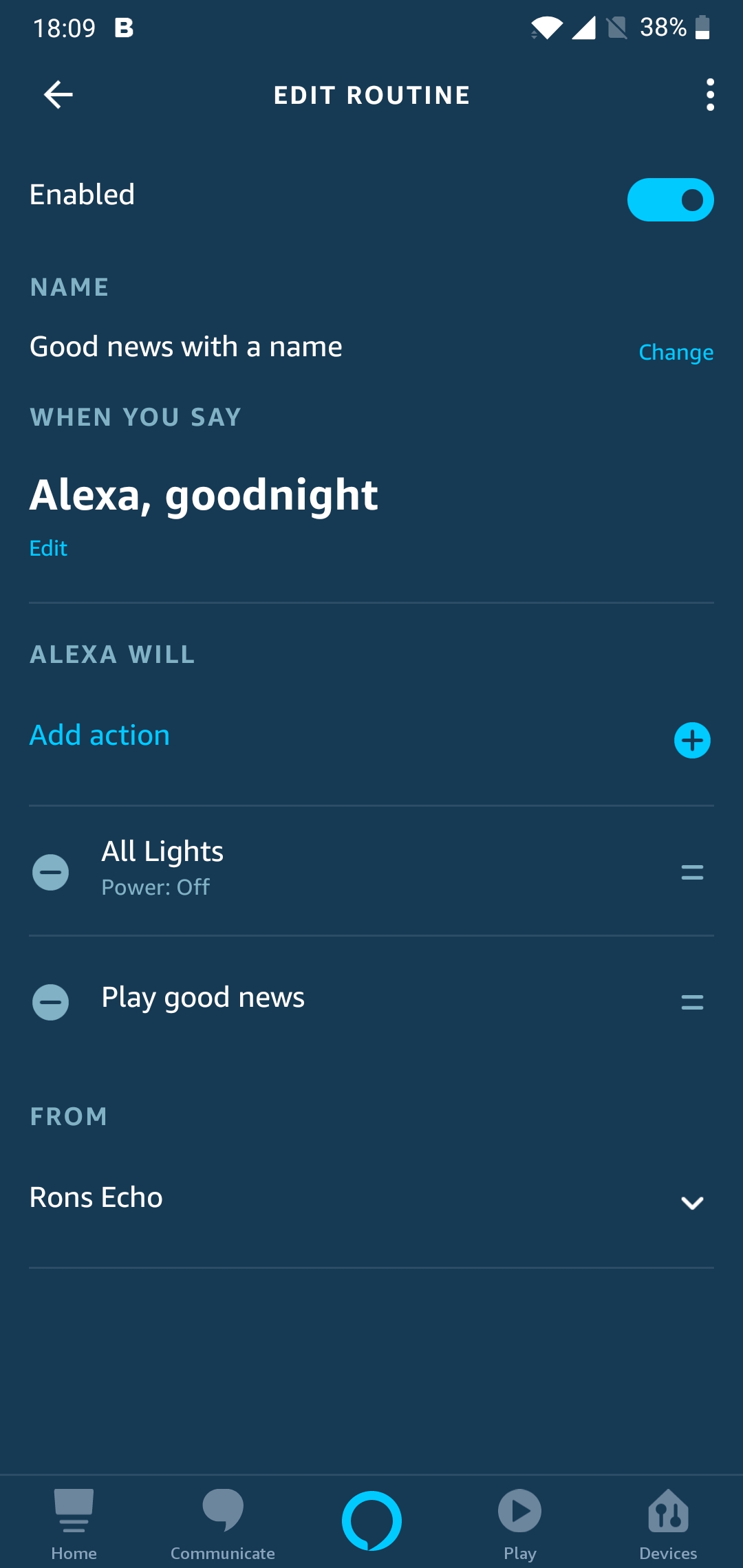Open the overflow menu

(x=710, y=95)
